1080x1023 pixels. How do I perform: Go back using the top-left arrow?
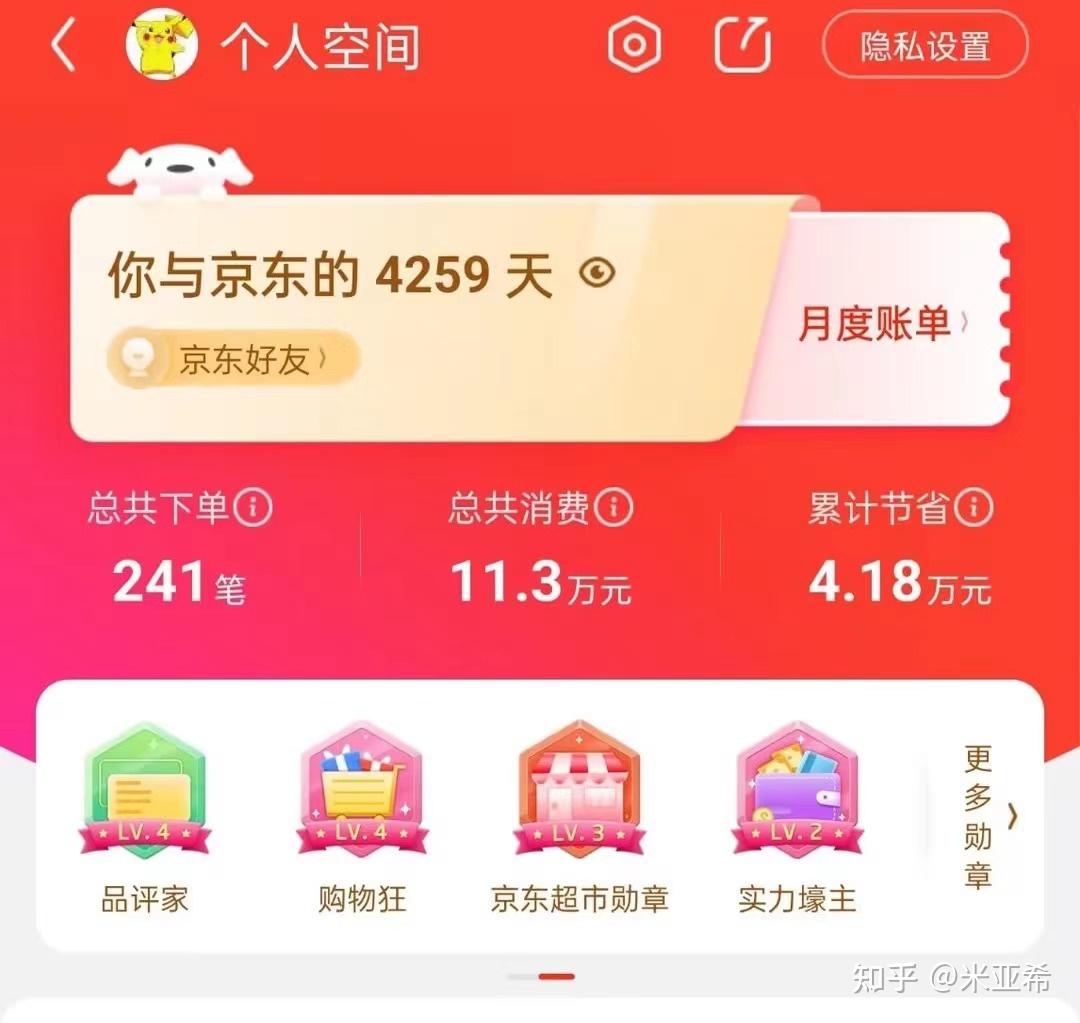[63, 46]
